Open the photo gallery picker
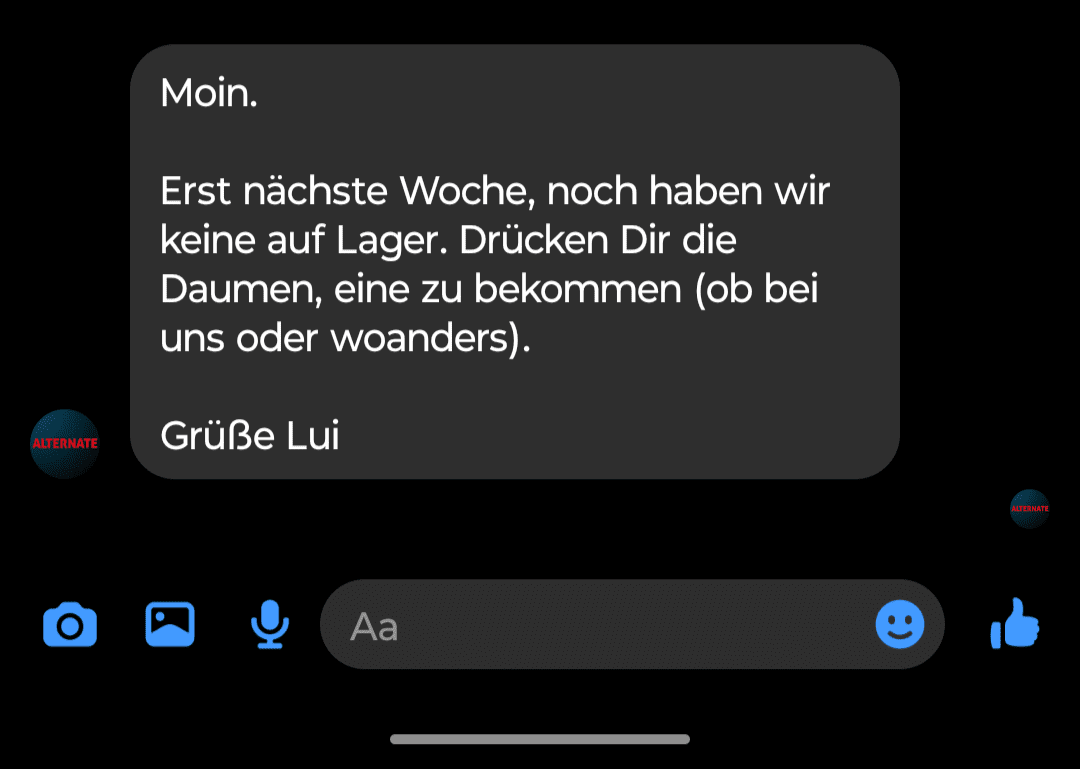This screenshot has height=769, width=1080. coord(170,624)
